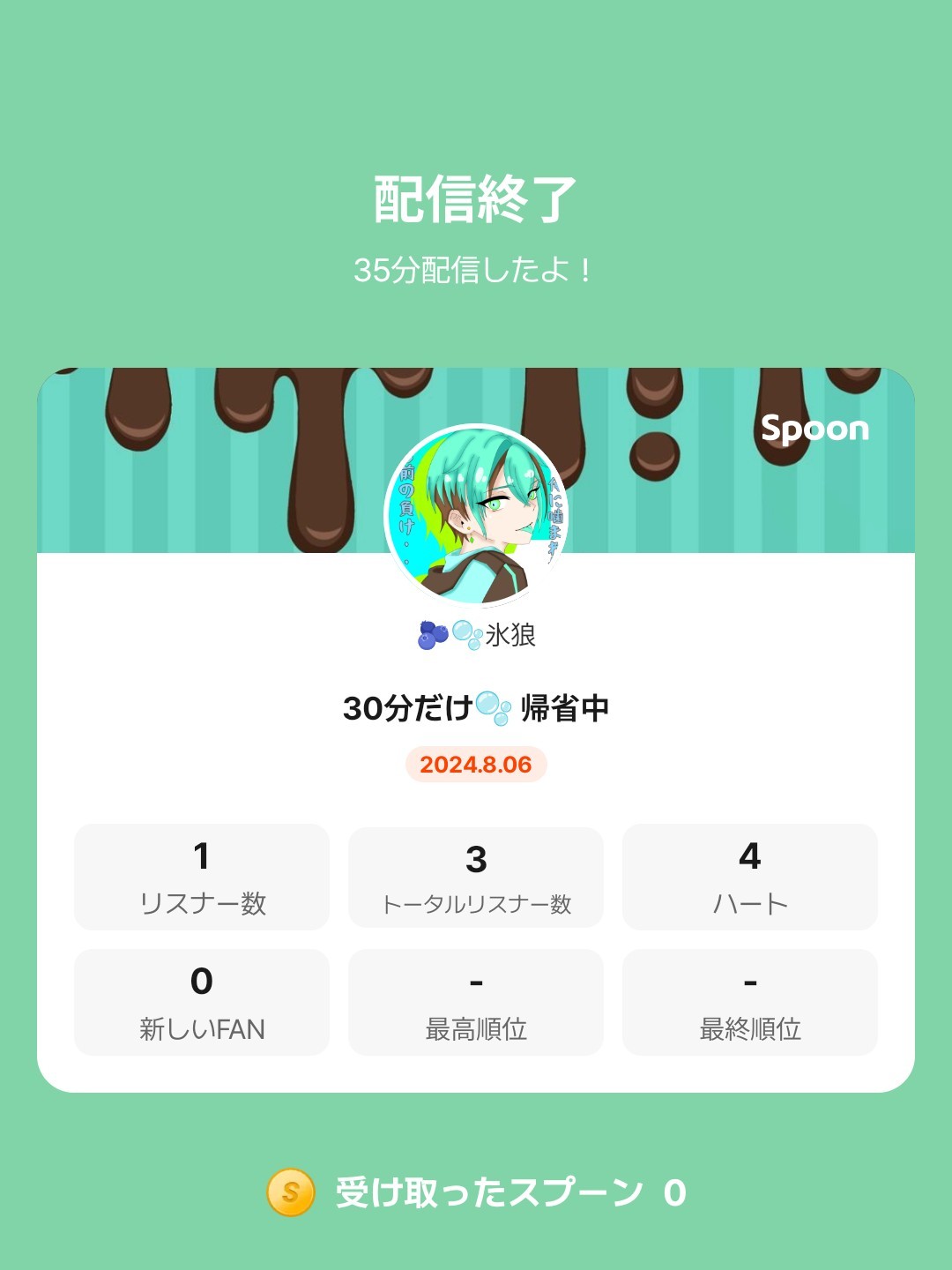Click 受け取ったスプーン 0 summary row
This screenshot has width=952, height=1270.
pyautogui.click(x=511, y=1192)
